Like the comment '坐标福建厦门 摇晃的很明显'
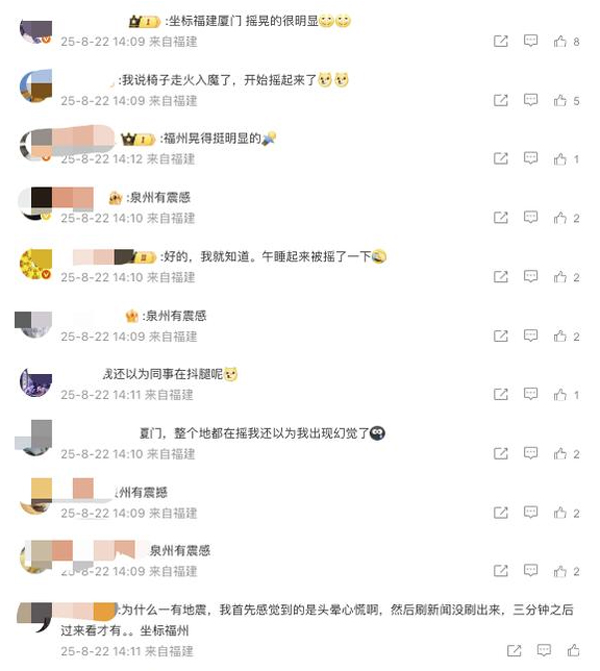The width and height of the screenshot is (600, 671). point(560,41)
